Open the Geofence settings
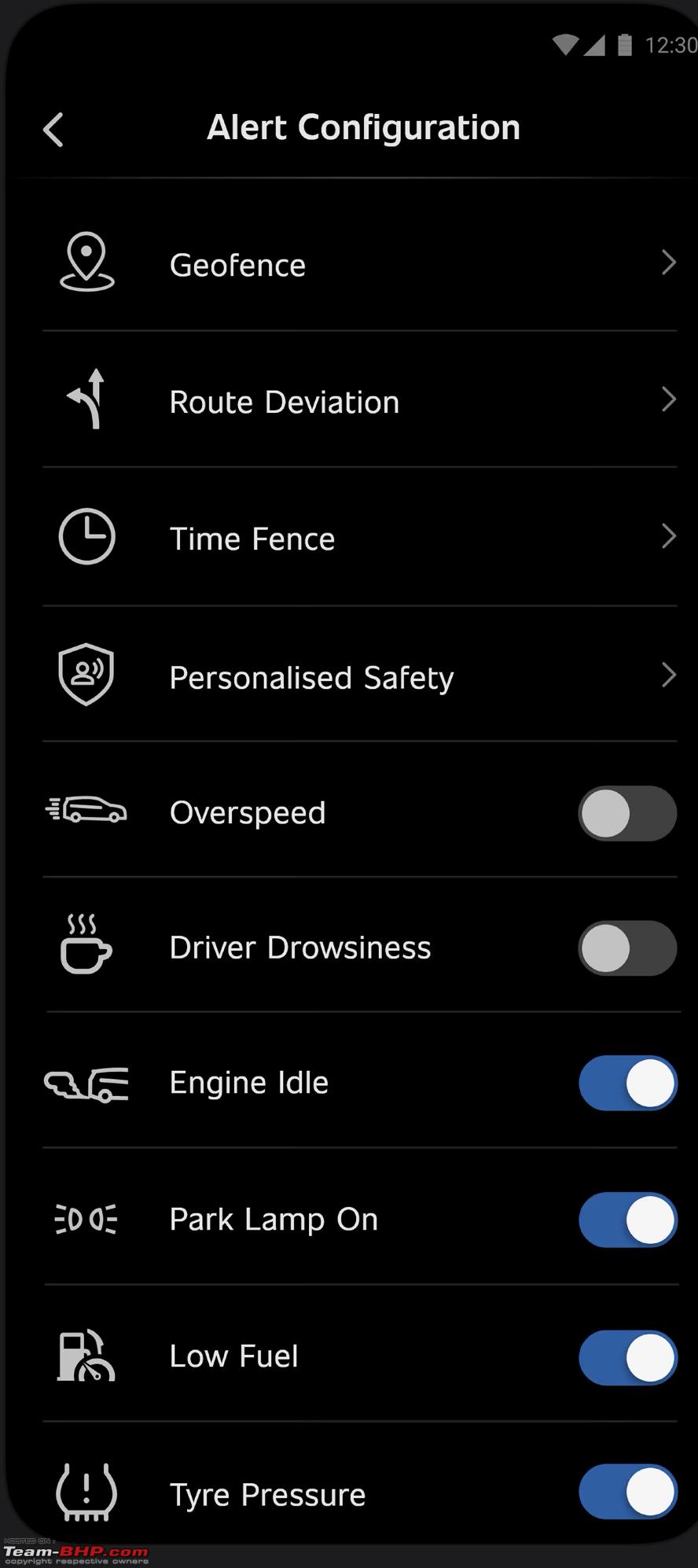This screenshot has width=698, height=1568. click(360, 264)
